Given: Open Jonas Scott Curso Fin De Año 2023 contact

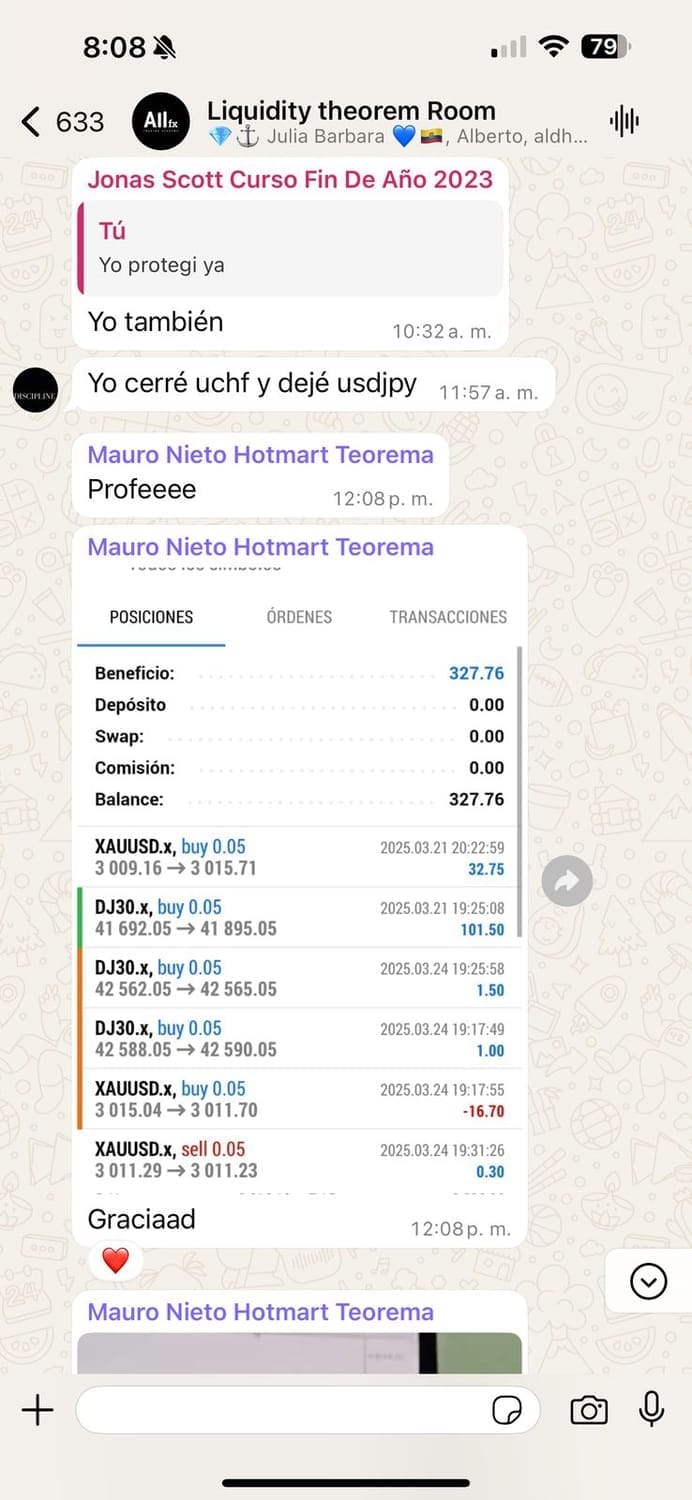Looking at the screenshot, I should point(290,180).
